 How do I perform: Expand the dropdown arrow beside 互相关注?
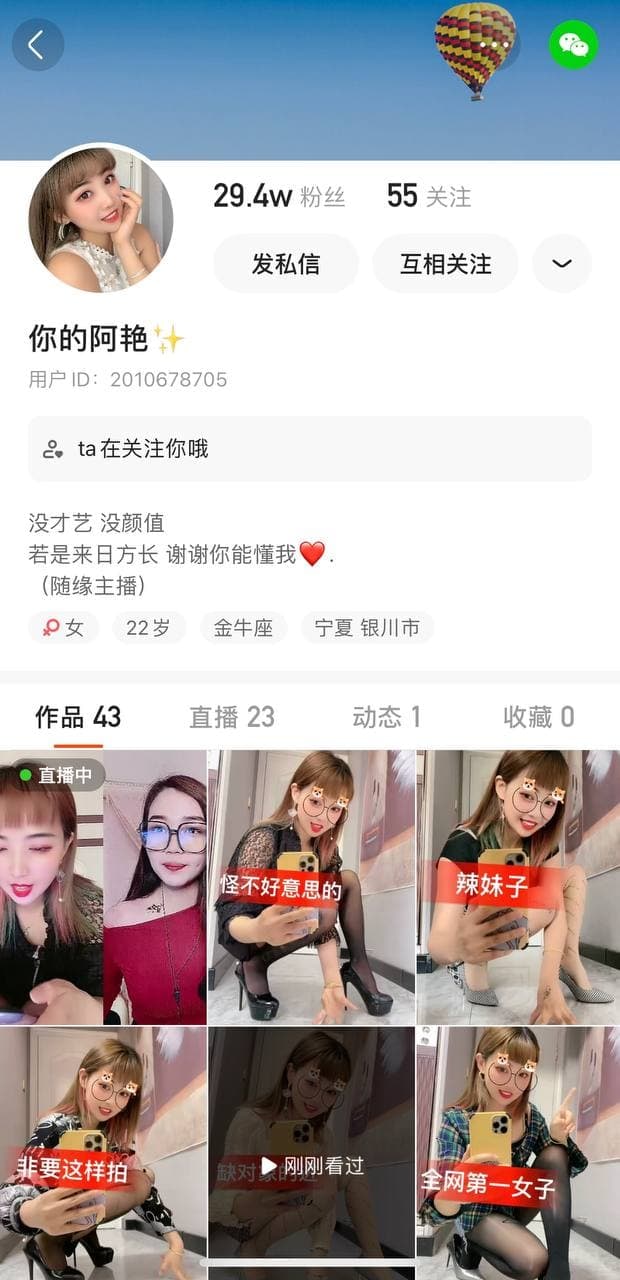(x=562, y=264)
